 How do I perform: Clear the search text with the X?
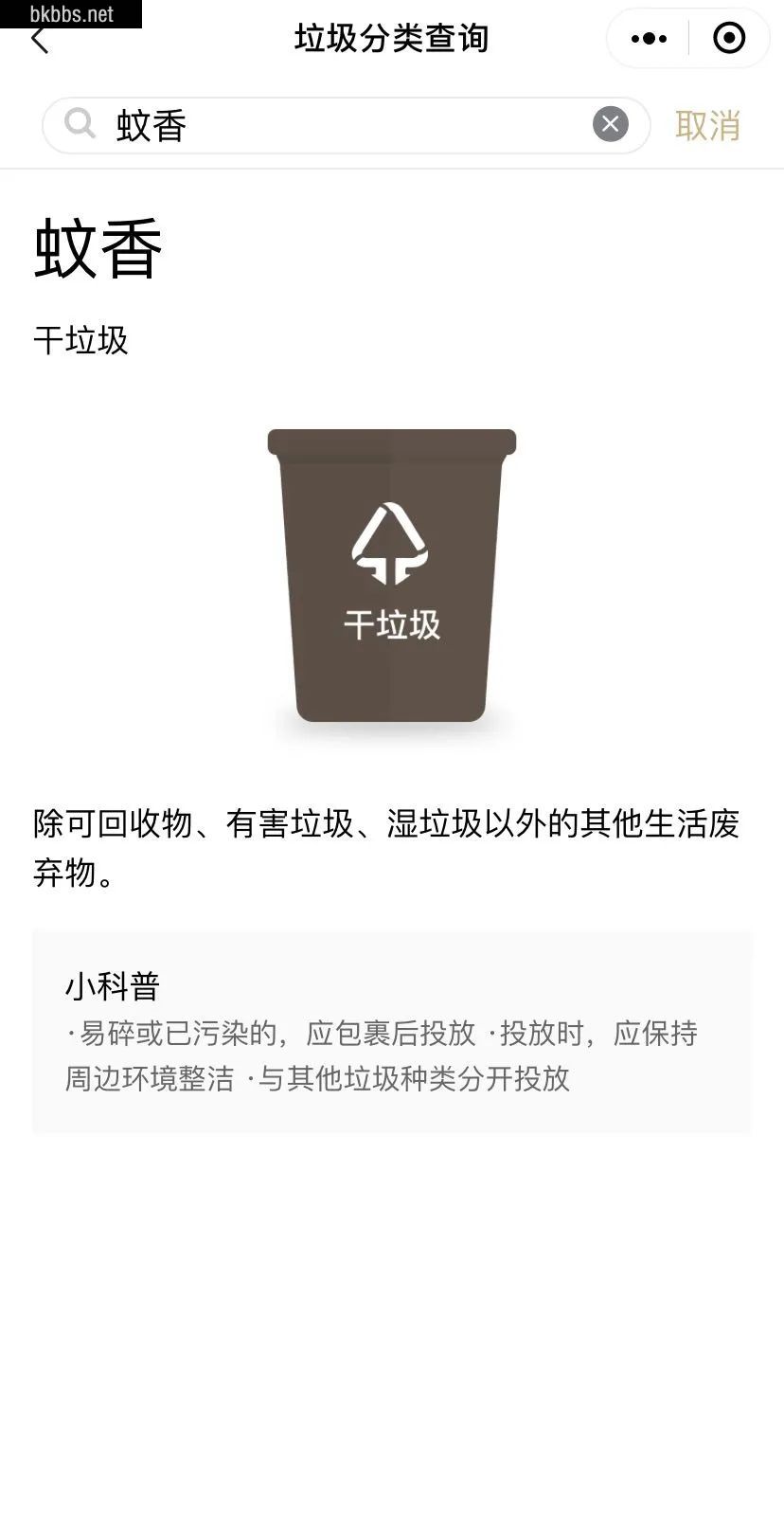pyautogui.click(x=611, y=124)
